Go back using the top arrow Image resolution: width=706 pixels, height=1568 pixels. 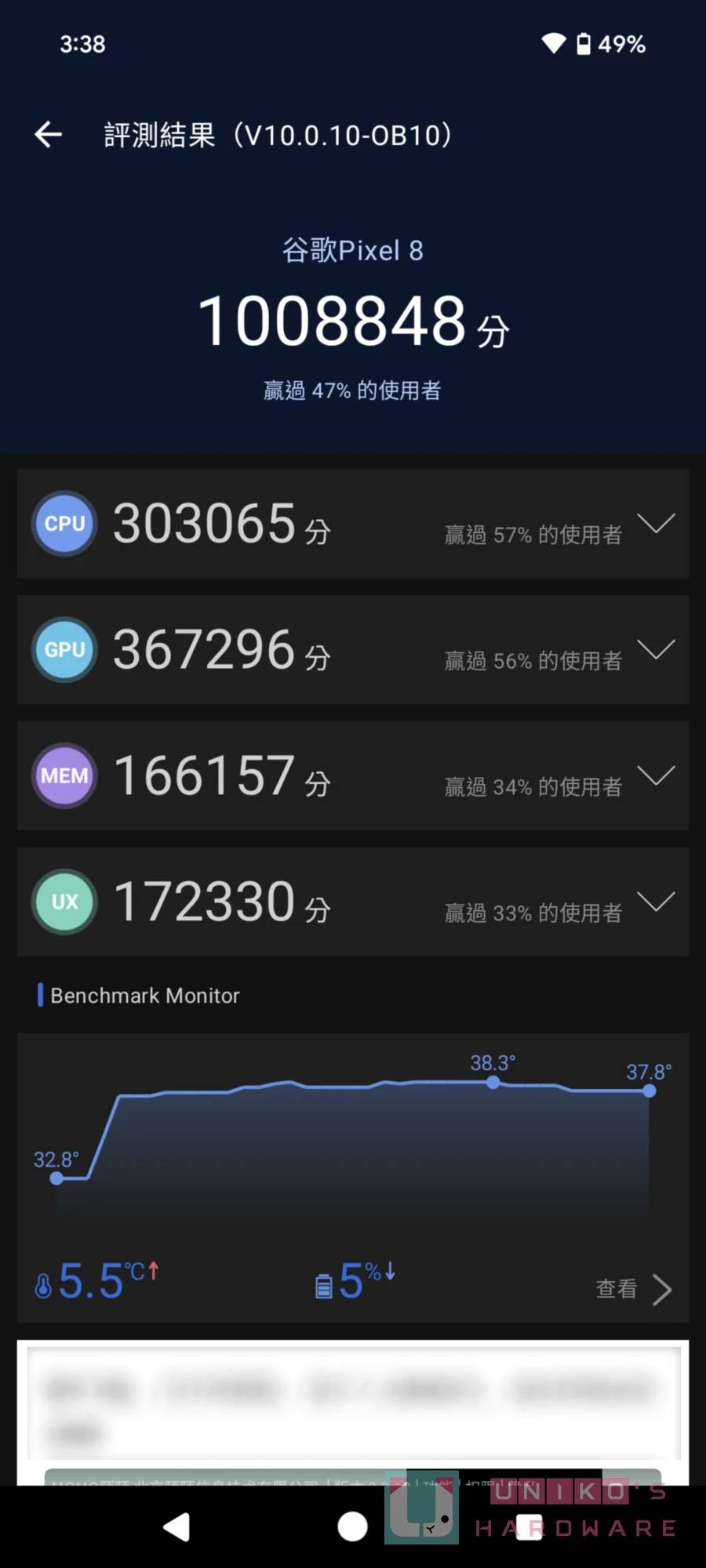point(48,135)
